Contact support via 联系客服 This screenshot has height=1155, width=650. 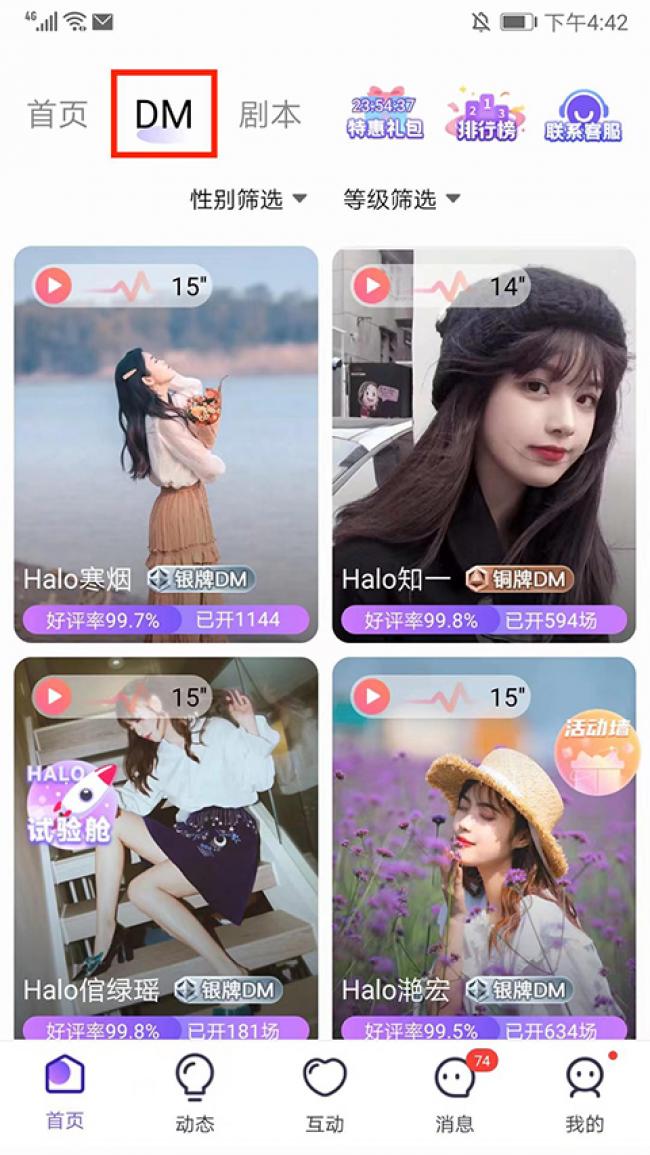click(583, 114)
